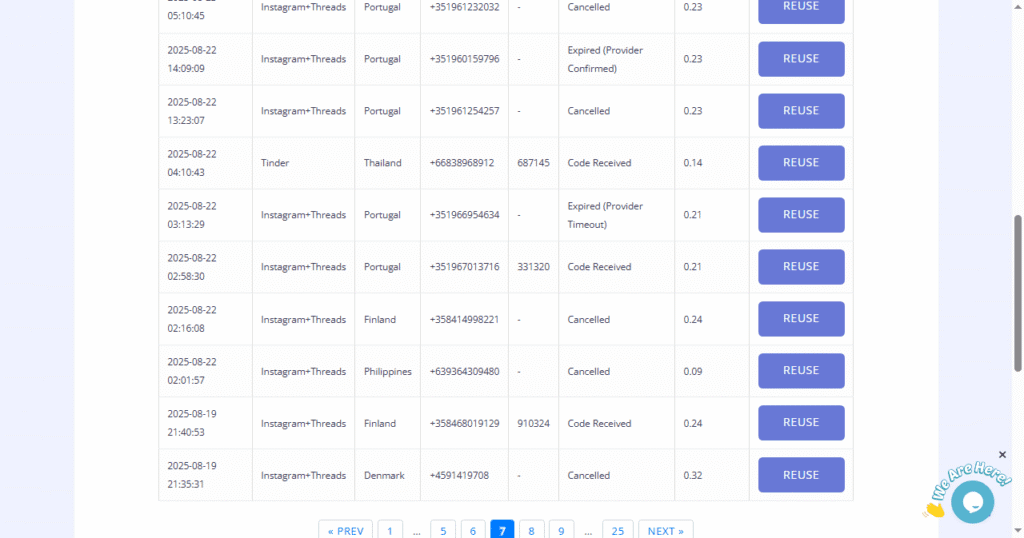The width and height of the screenshot is (1024, 538).
Task: Jump to page 1
Action: point(390,530)
